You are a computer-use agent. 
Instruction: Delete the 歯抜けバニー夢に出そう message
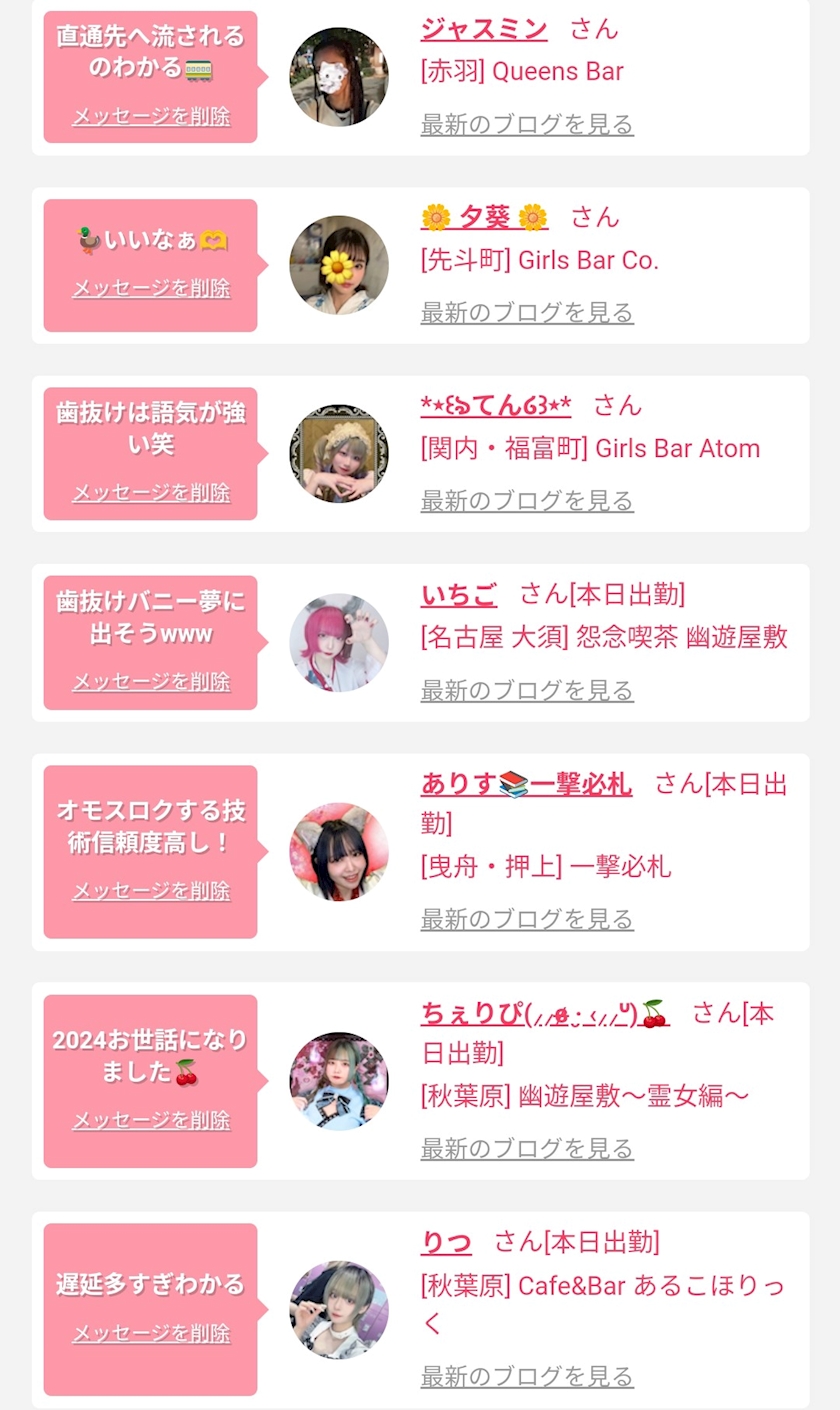[x=151, y=681]
